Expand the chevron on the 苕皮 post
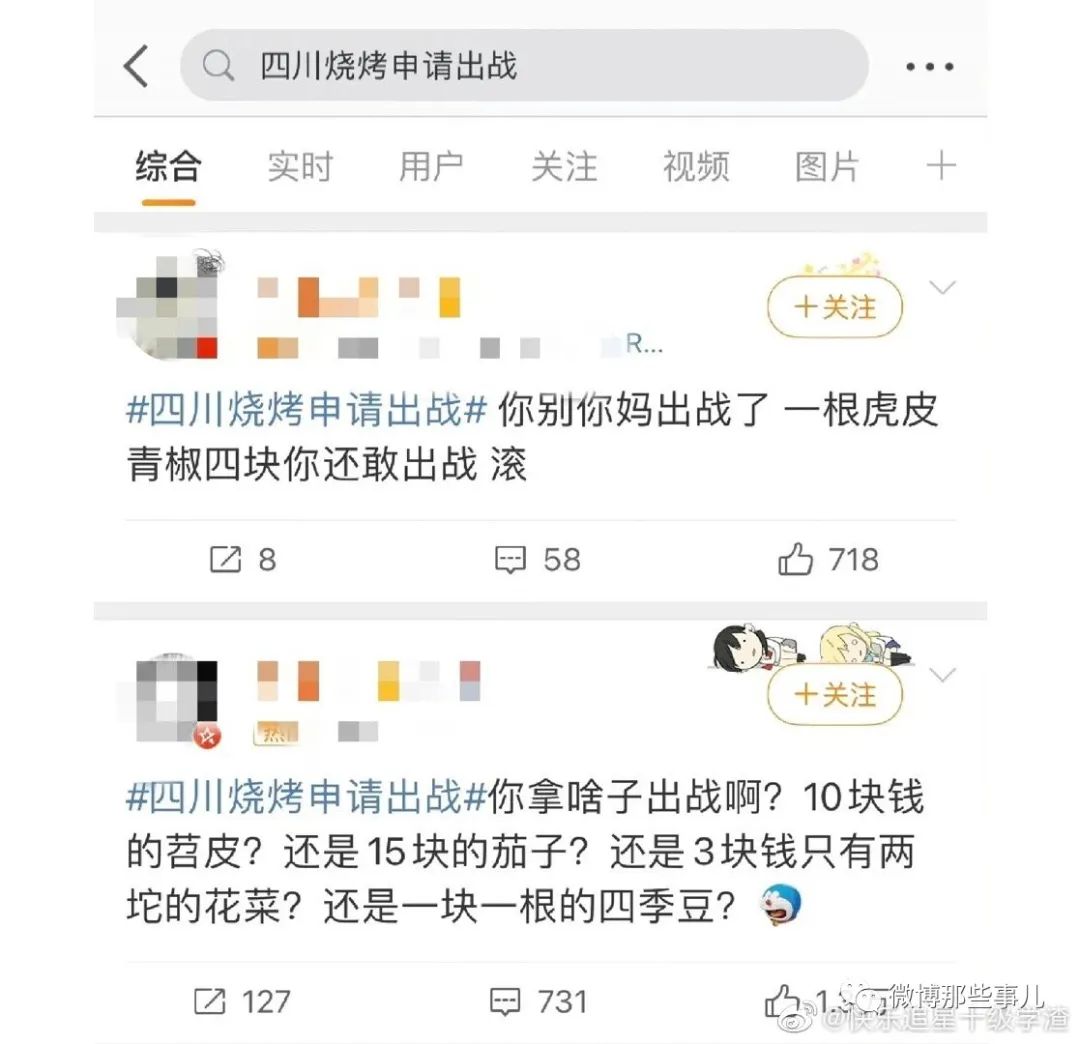Screen dimensions: 1080x1044 [x=942, y=676]
